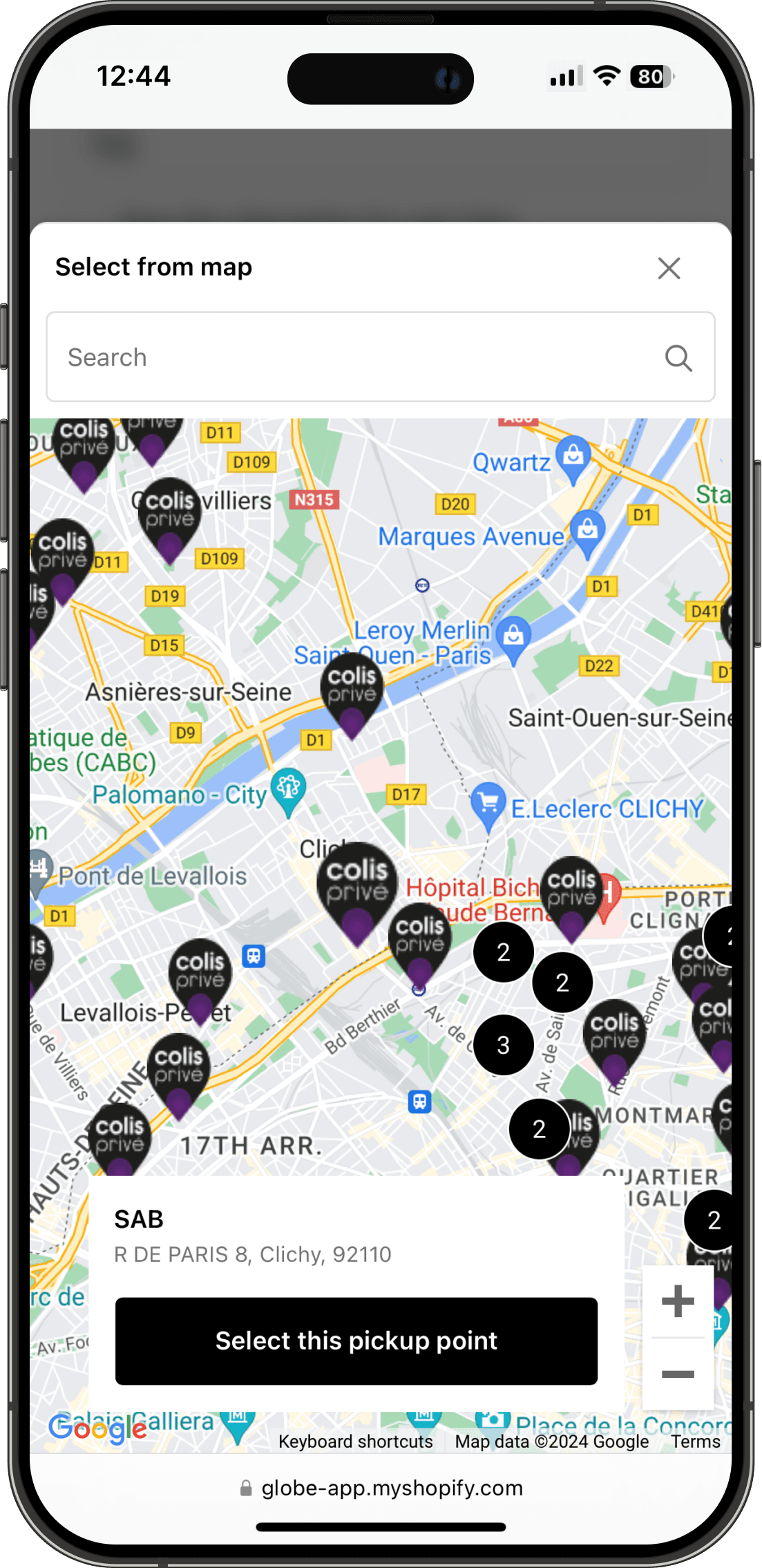This screenshot has width=762, height=1568.
Task: Open Google Maps Terms link
Action: click(x=695, y=1442)
